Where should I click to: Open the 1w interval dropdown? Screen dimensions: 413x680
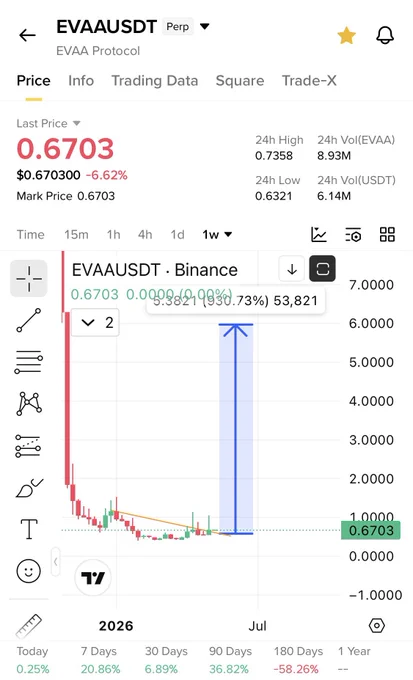(217, 235)
